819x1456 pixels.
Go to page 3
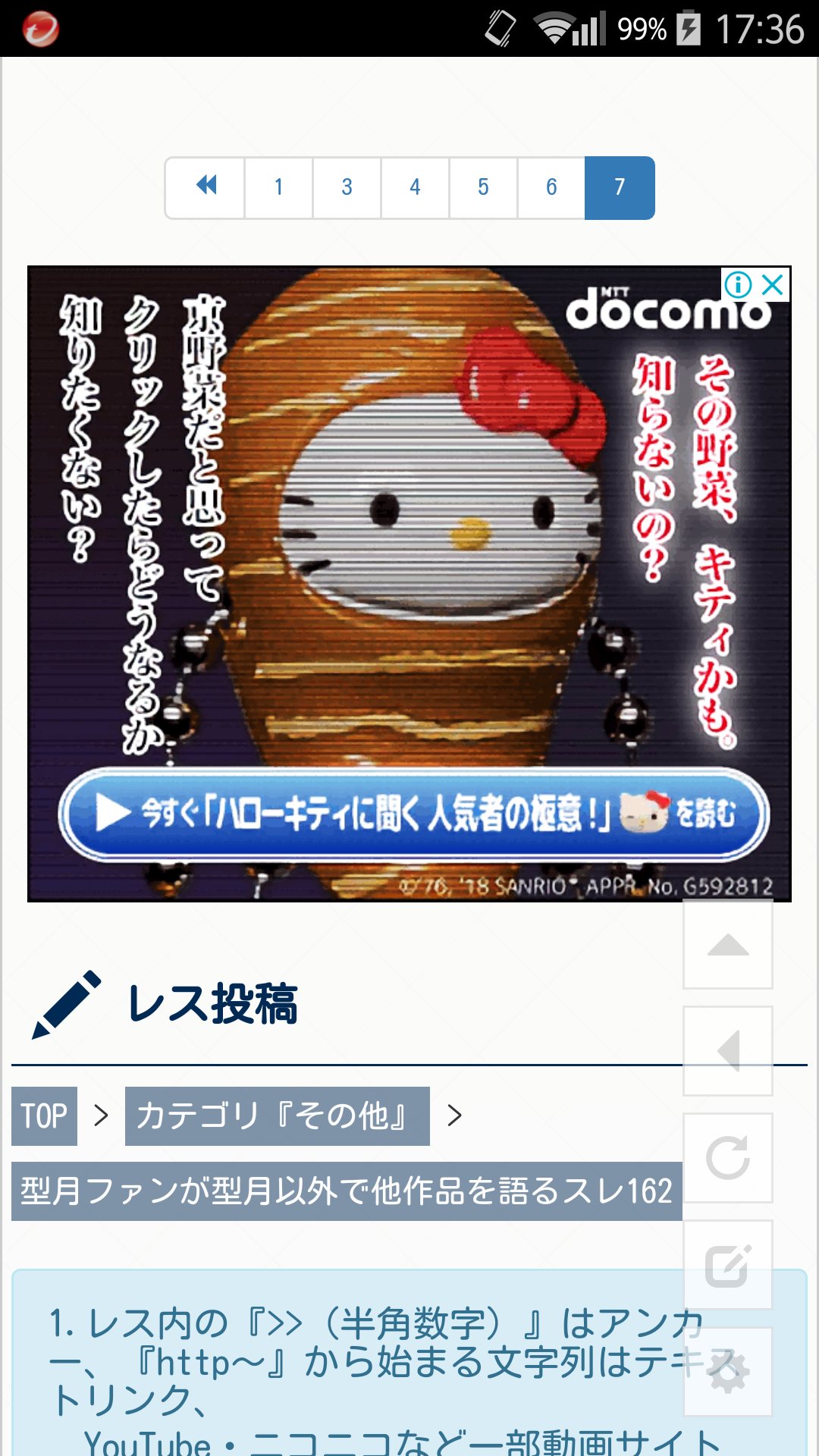coord(347,187)
